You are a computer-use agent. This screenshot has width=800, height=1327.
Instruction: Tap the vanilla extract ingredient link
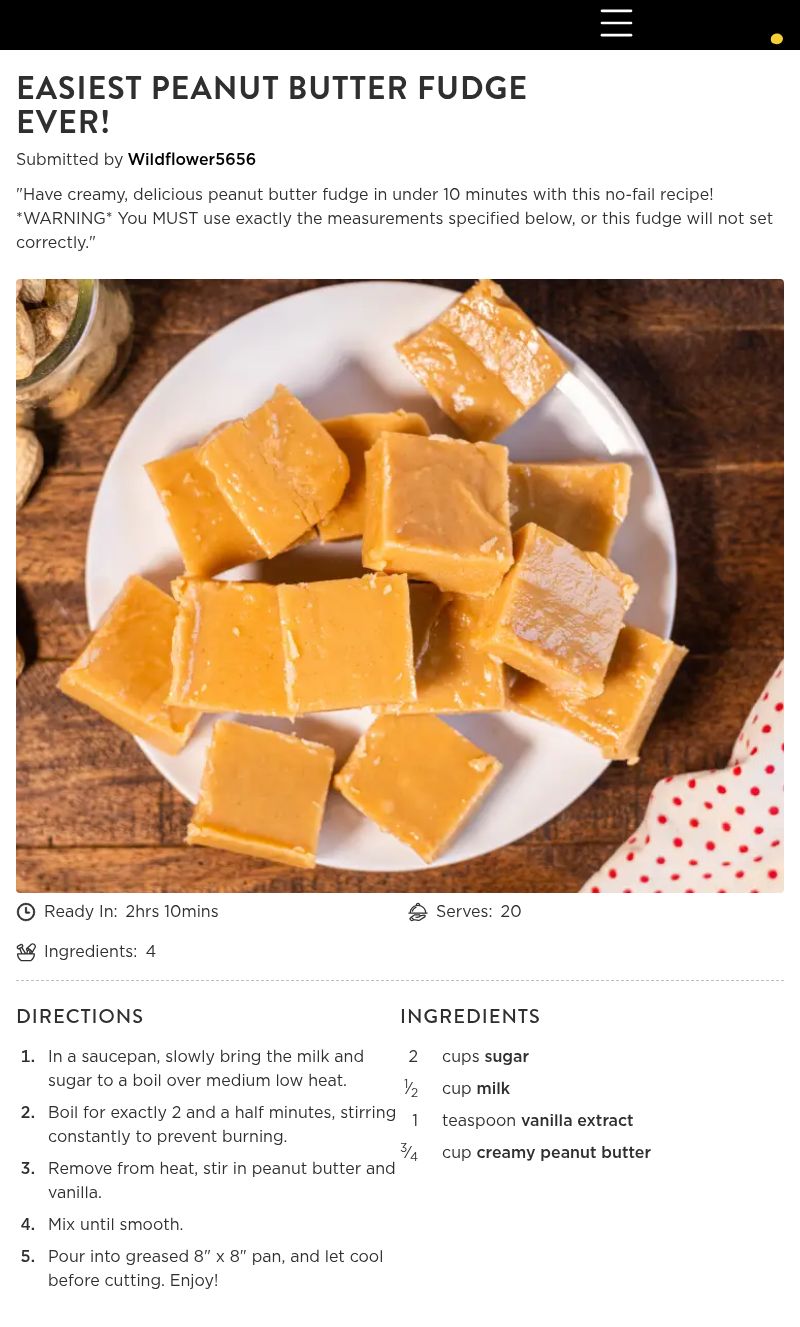(x=576, y=1121)
